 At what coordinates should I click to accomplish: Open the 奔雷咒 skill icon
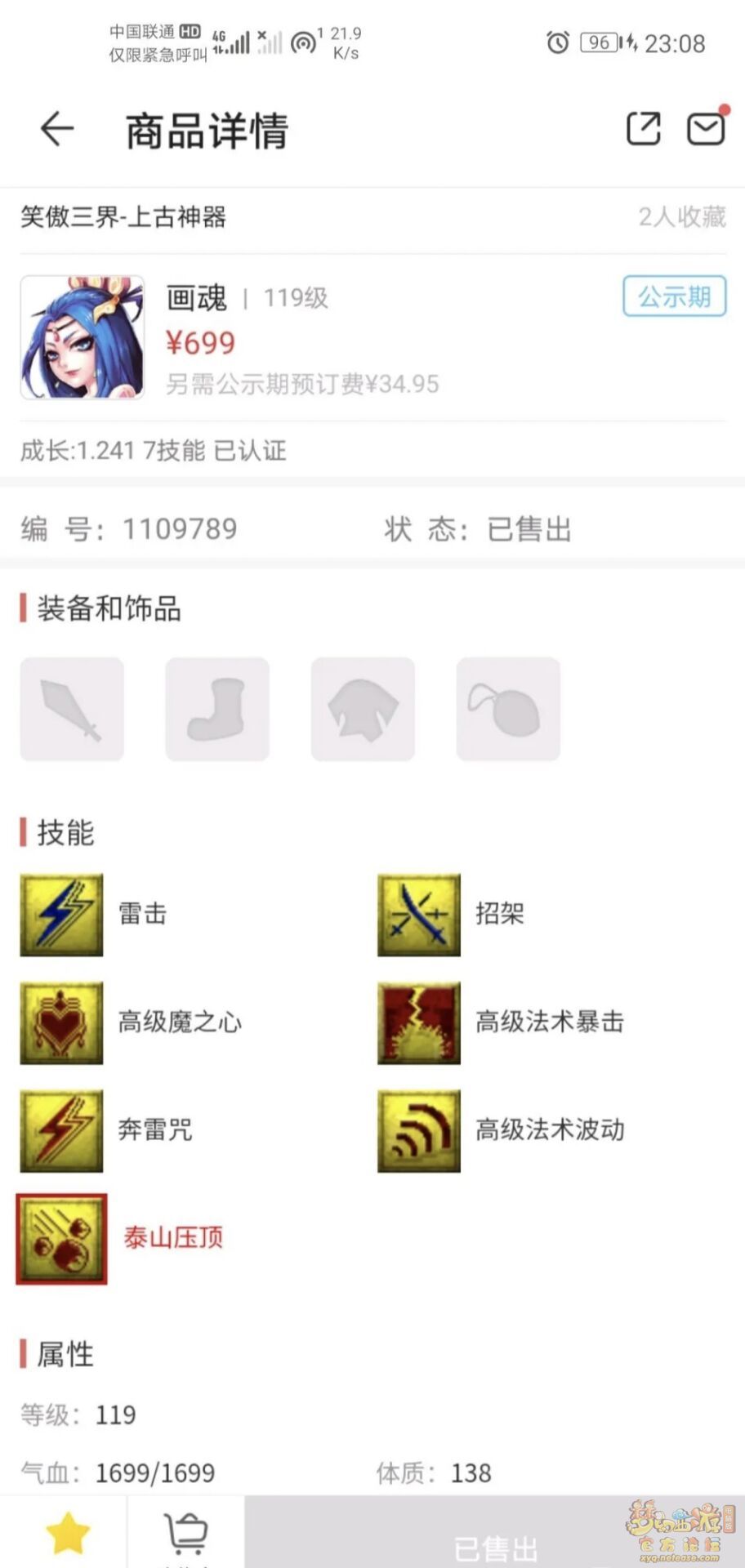click(x=62, y=1130)
